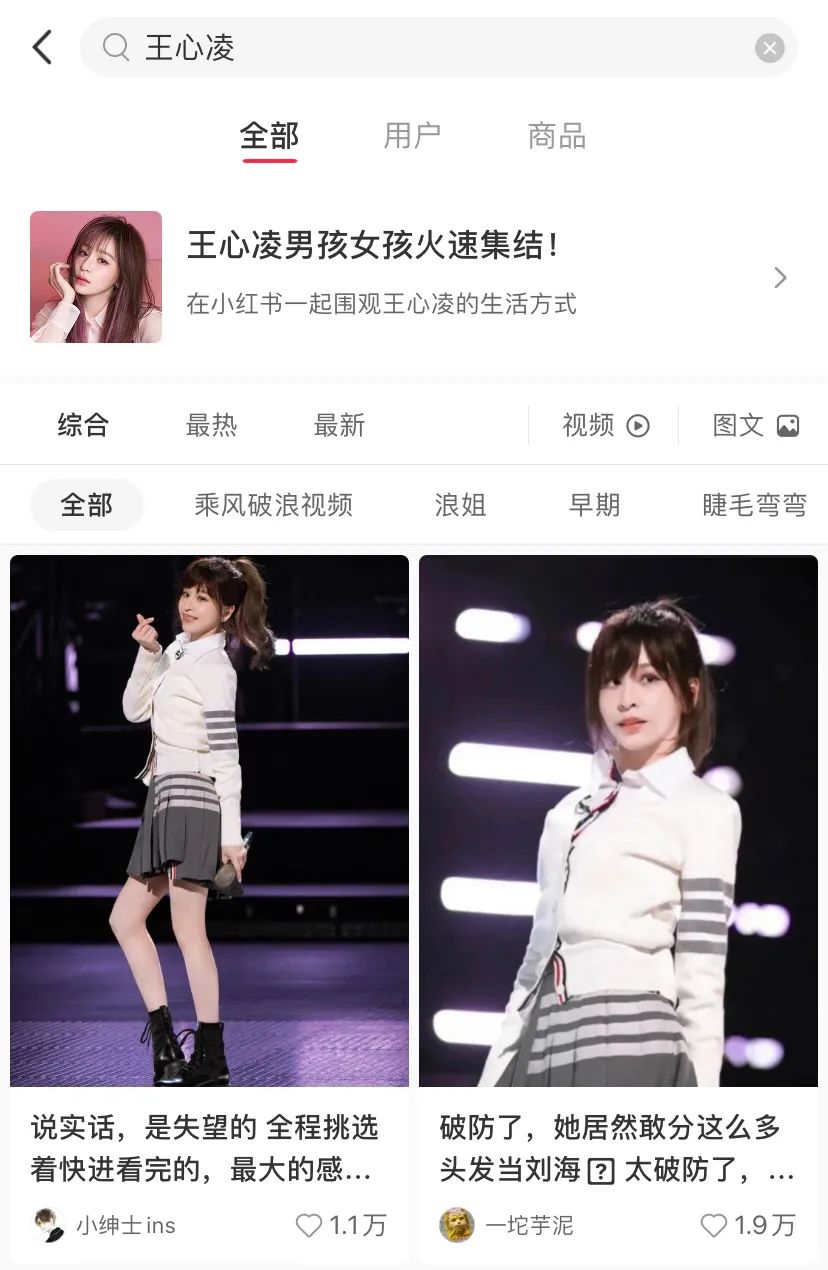Select the 早期 chip

click(x=594, y=505)
